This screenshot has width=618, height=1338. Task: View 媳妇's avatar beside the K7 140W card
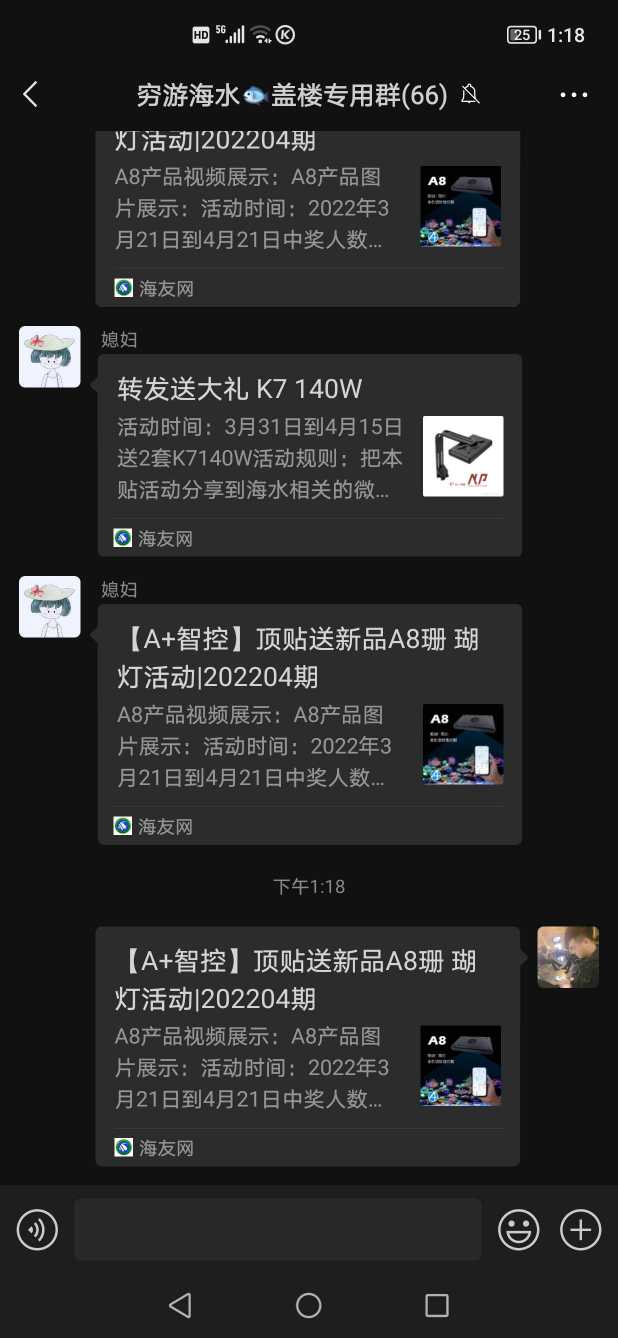(50, 357)
